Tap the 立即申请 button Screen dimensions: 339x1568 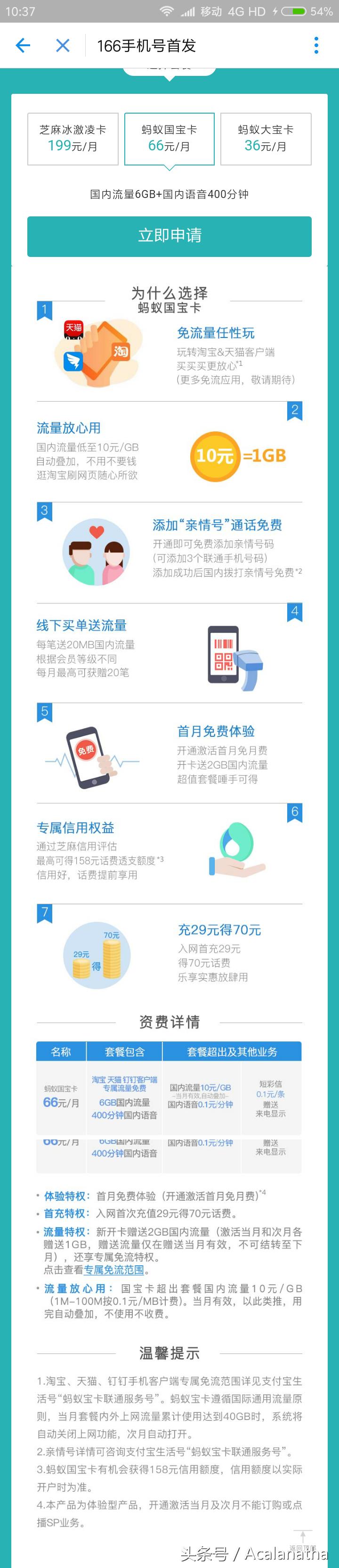pyautogui.click(x=169, y=236)
